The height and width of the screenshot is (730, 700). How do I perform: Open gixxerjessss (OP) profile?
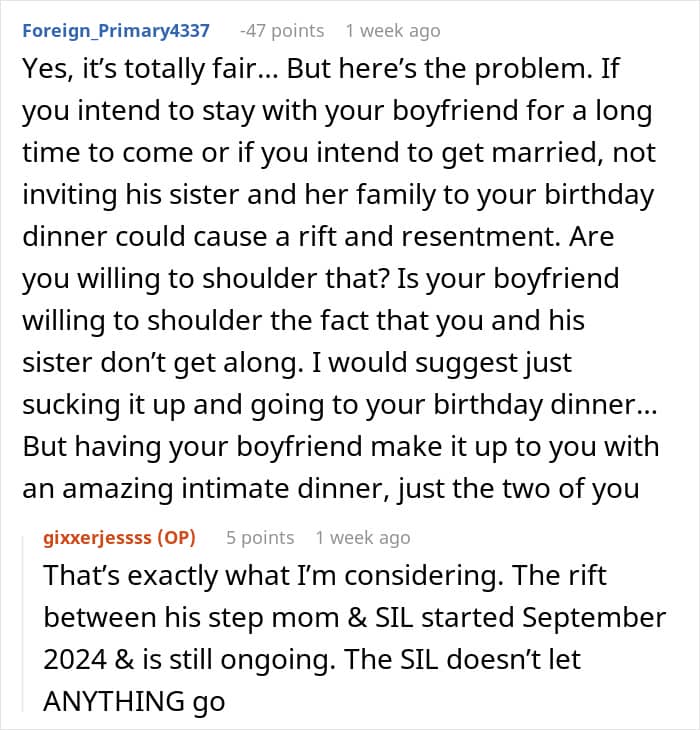coord(119,538)
